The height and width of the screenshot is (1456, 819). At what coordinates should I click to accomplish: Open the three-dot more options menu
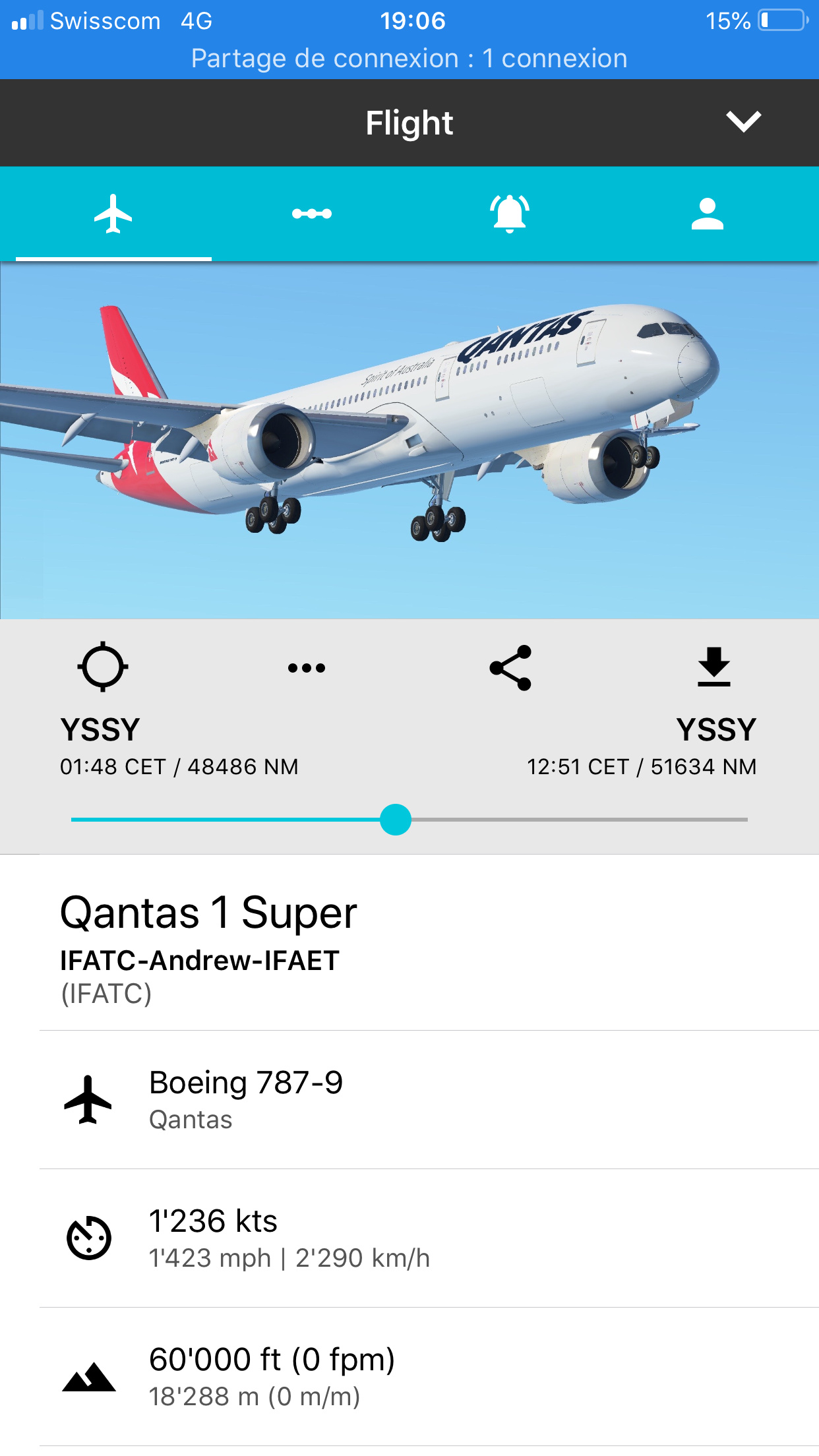click(x=307, y=668)
